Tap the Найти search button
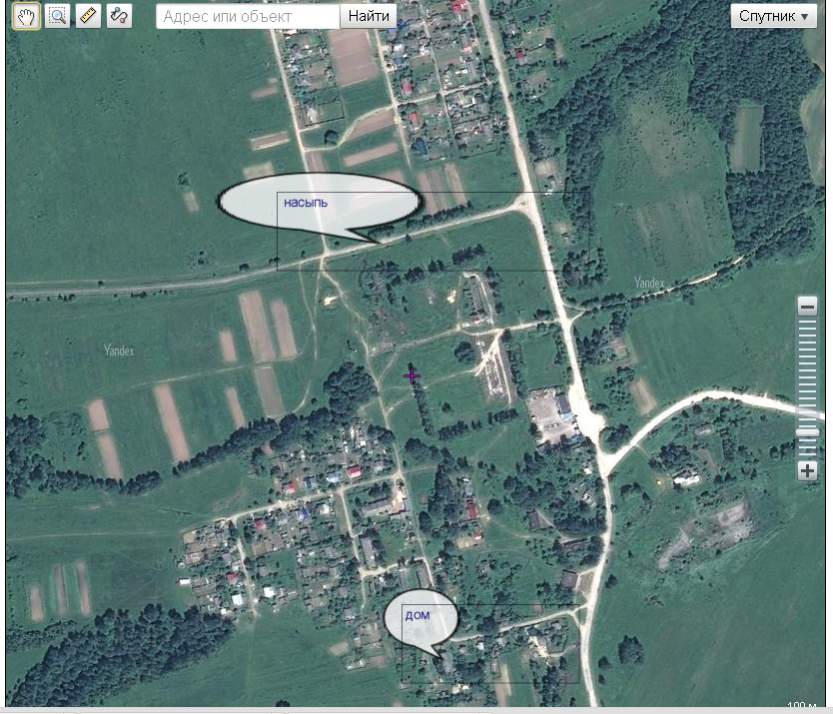The height and width of the screenshot is (714, 833). [369, 17]
